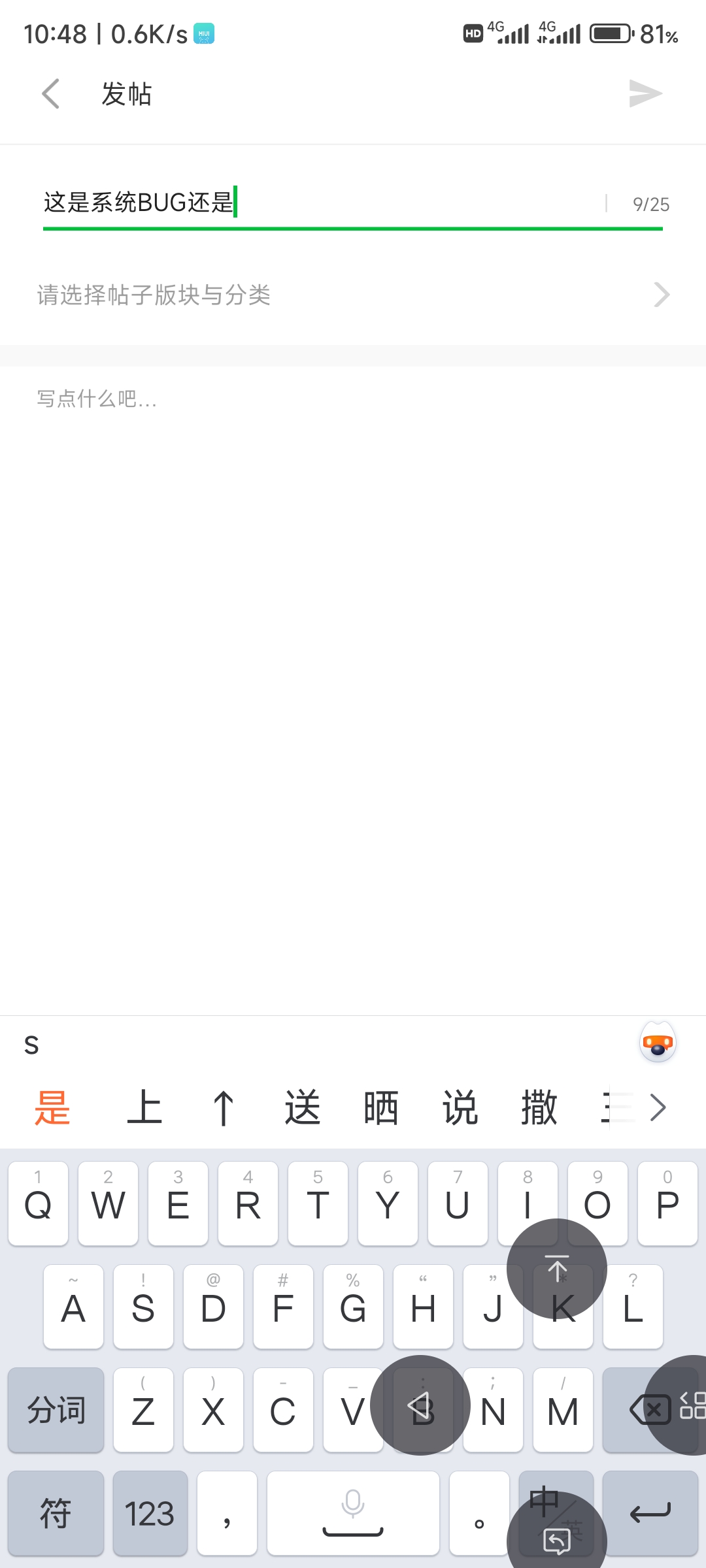
Task: Hit the keyboard return key
Action: [650, 1513]
